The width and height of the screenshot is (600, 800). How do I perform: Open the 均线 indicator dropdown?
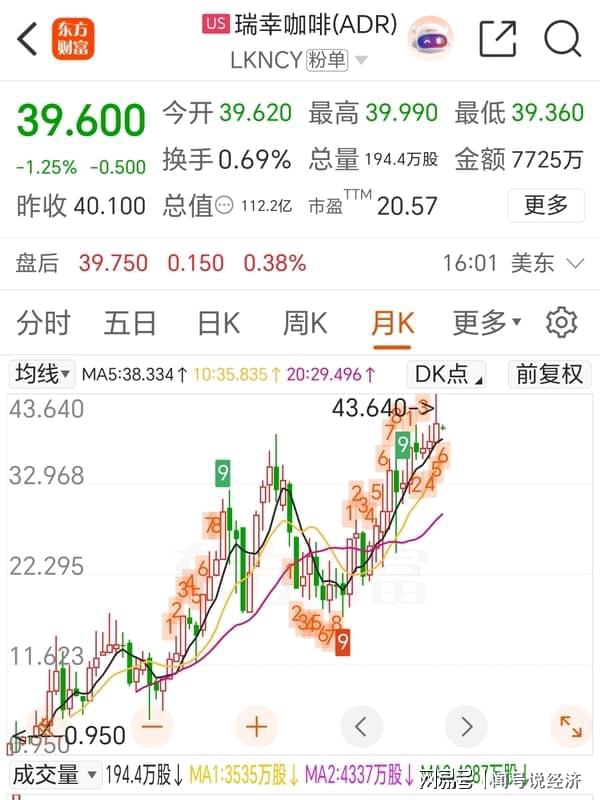pos(42,375)
